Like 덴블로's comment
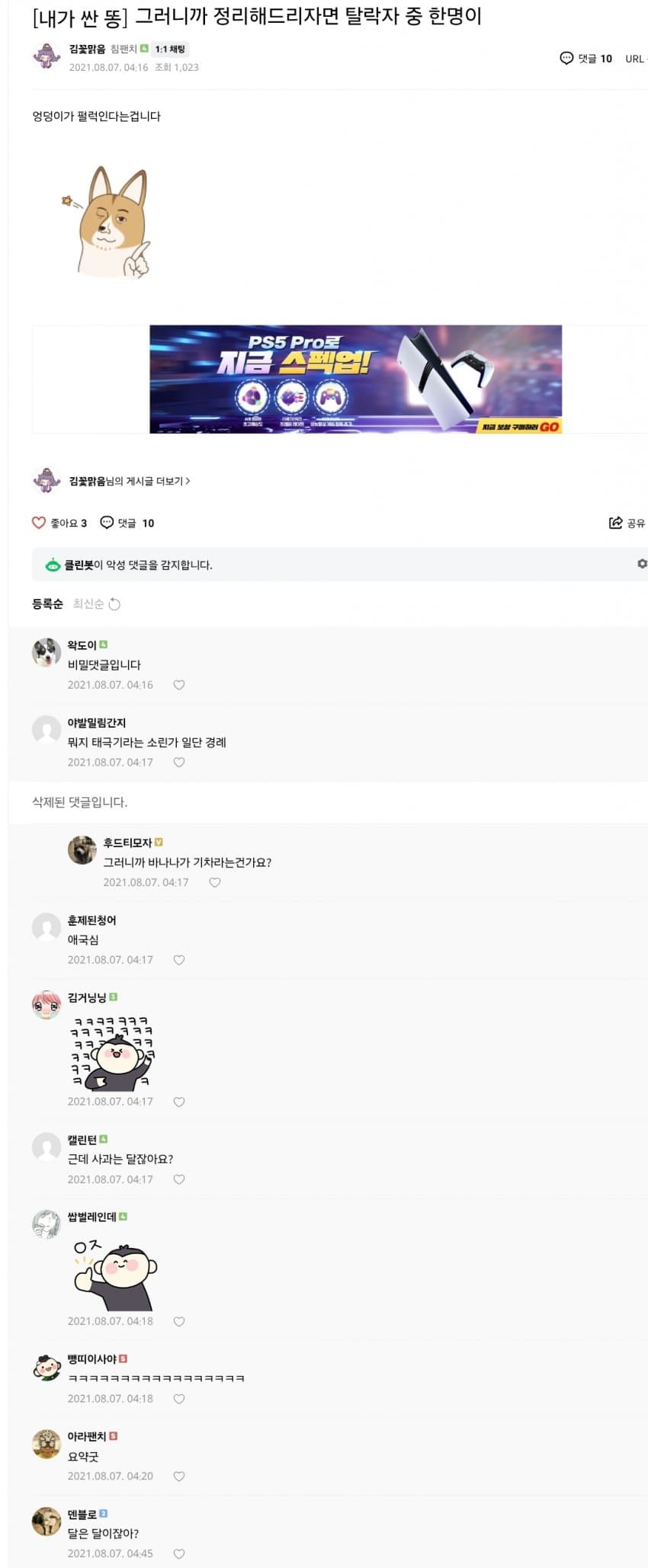The height and width of the screenshot is (1568, 648). coord(179,1554)
